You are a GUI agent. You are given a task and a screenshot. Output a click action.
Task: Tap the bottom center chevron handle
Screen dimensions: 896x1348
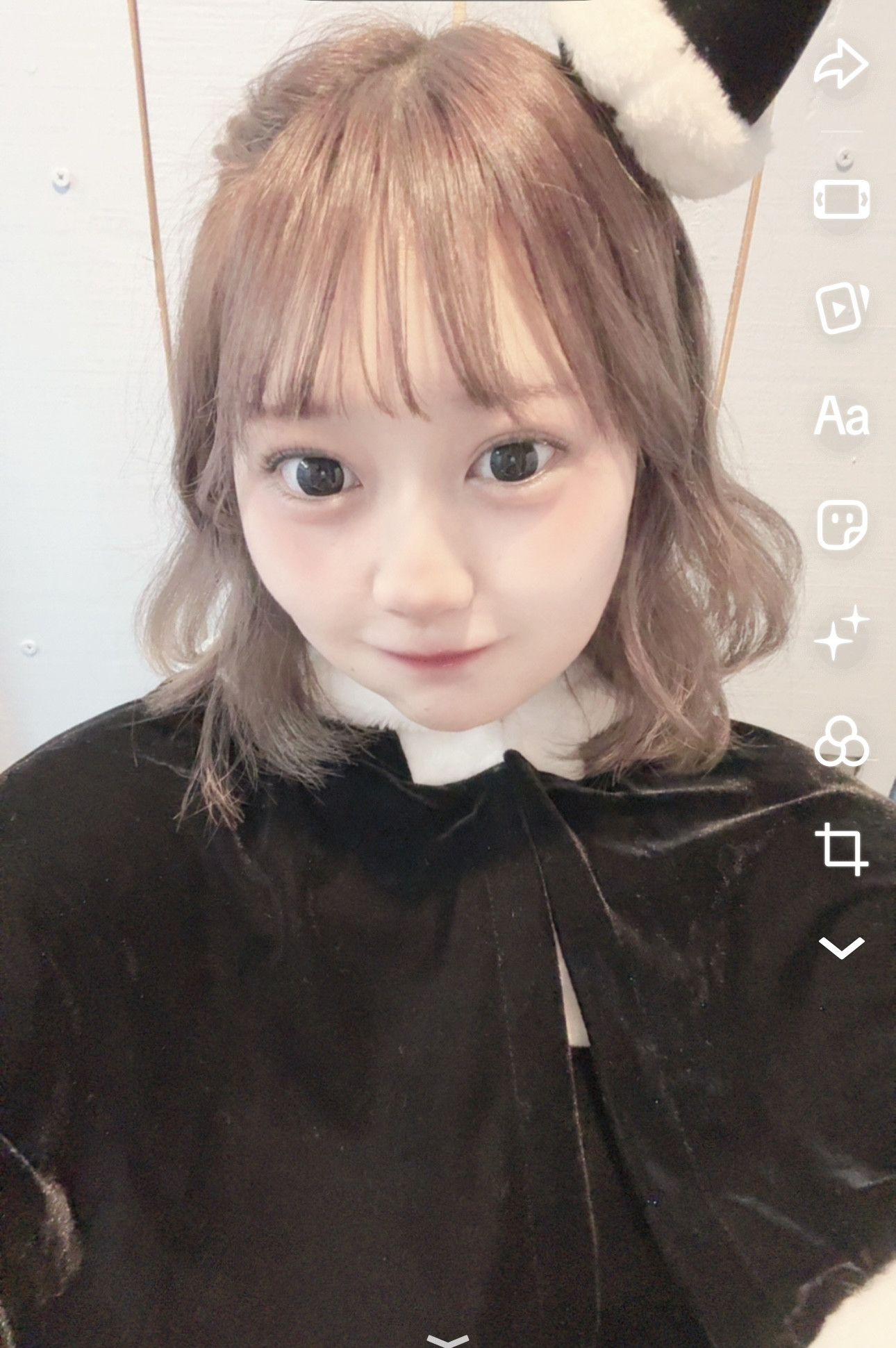(x=448, y=1340)
